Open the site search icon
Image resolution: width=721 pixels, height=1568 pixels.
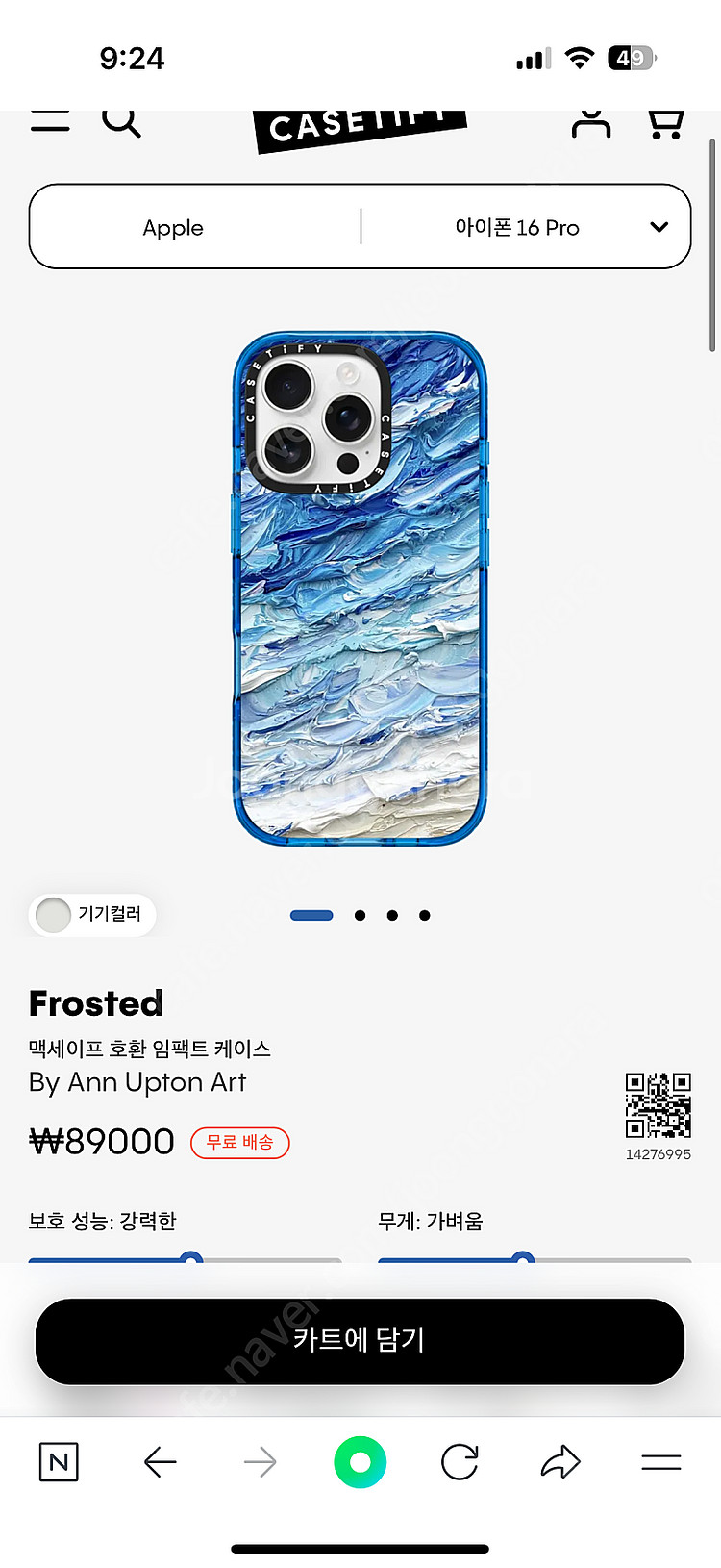[121, 122]
